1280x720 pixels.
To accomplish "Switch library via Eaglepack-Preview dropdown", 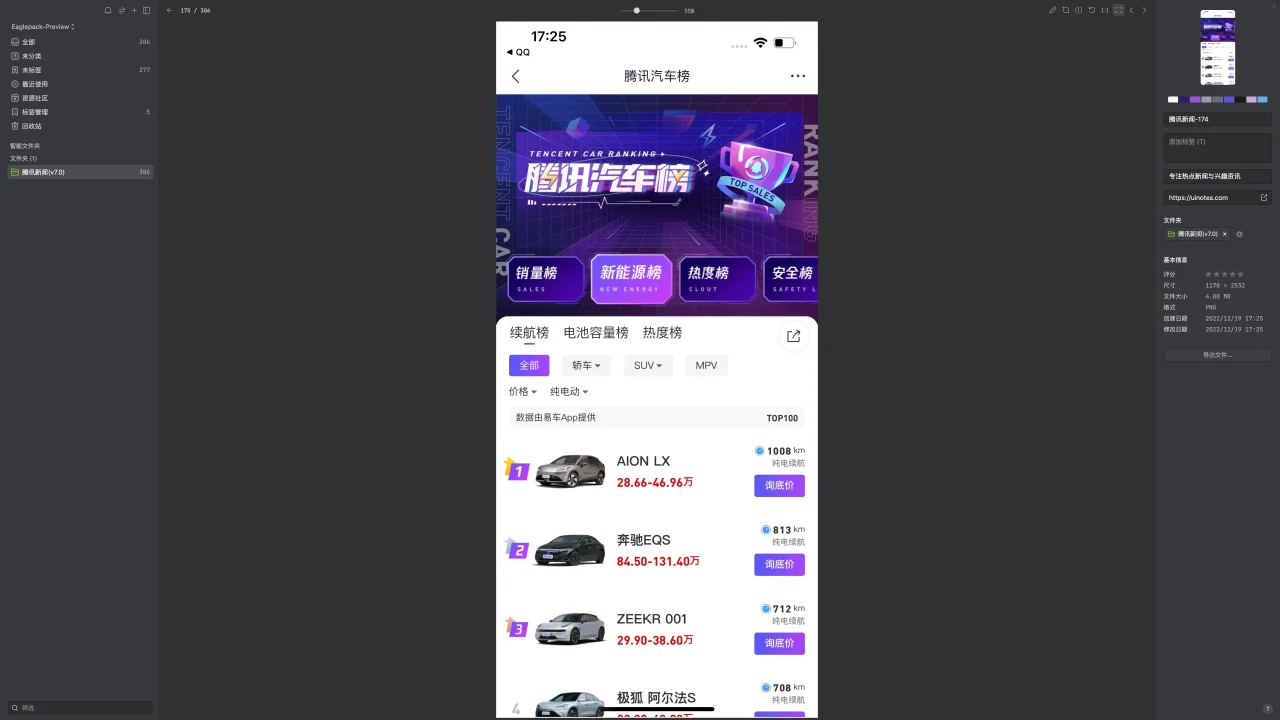I will (x=43, y=27).
